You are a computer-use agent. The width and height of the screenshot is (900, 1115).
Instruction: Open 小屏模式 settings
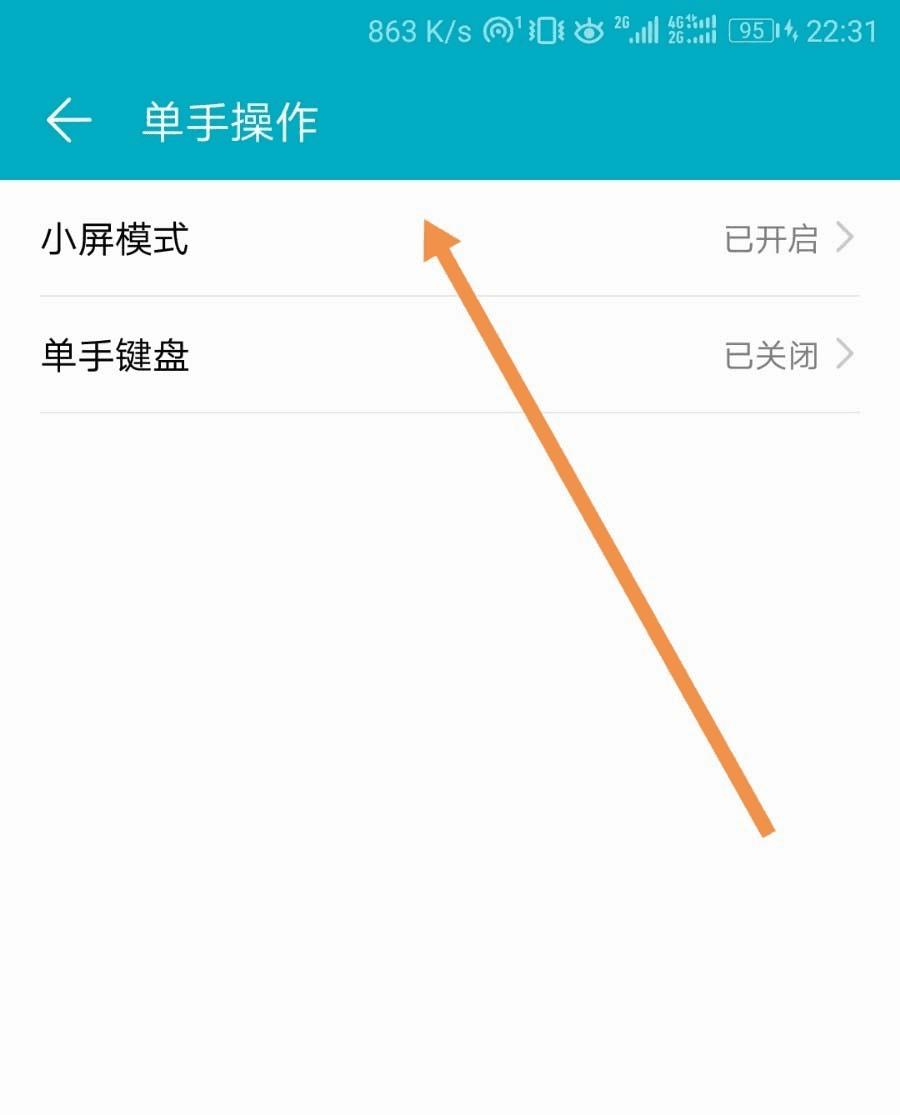coord(449,240)
